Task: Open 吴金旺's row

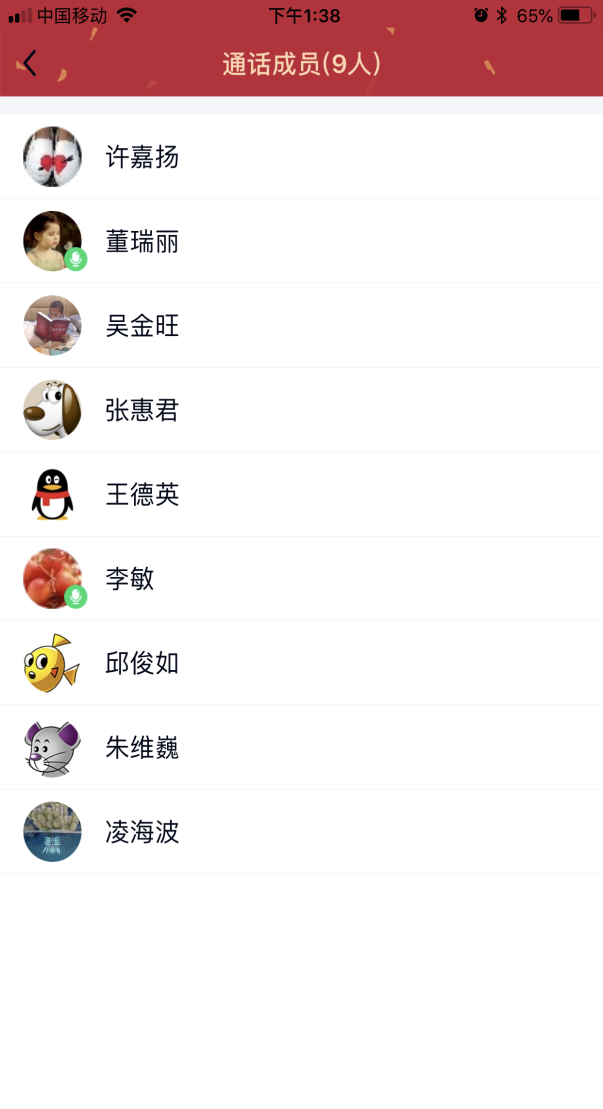Action: click(x=142, y=325)
